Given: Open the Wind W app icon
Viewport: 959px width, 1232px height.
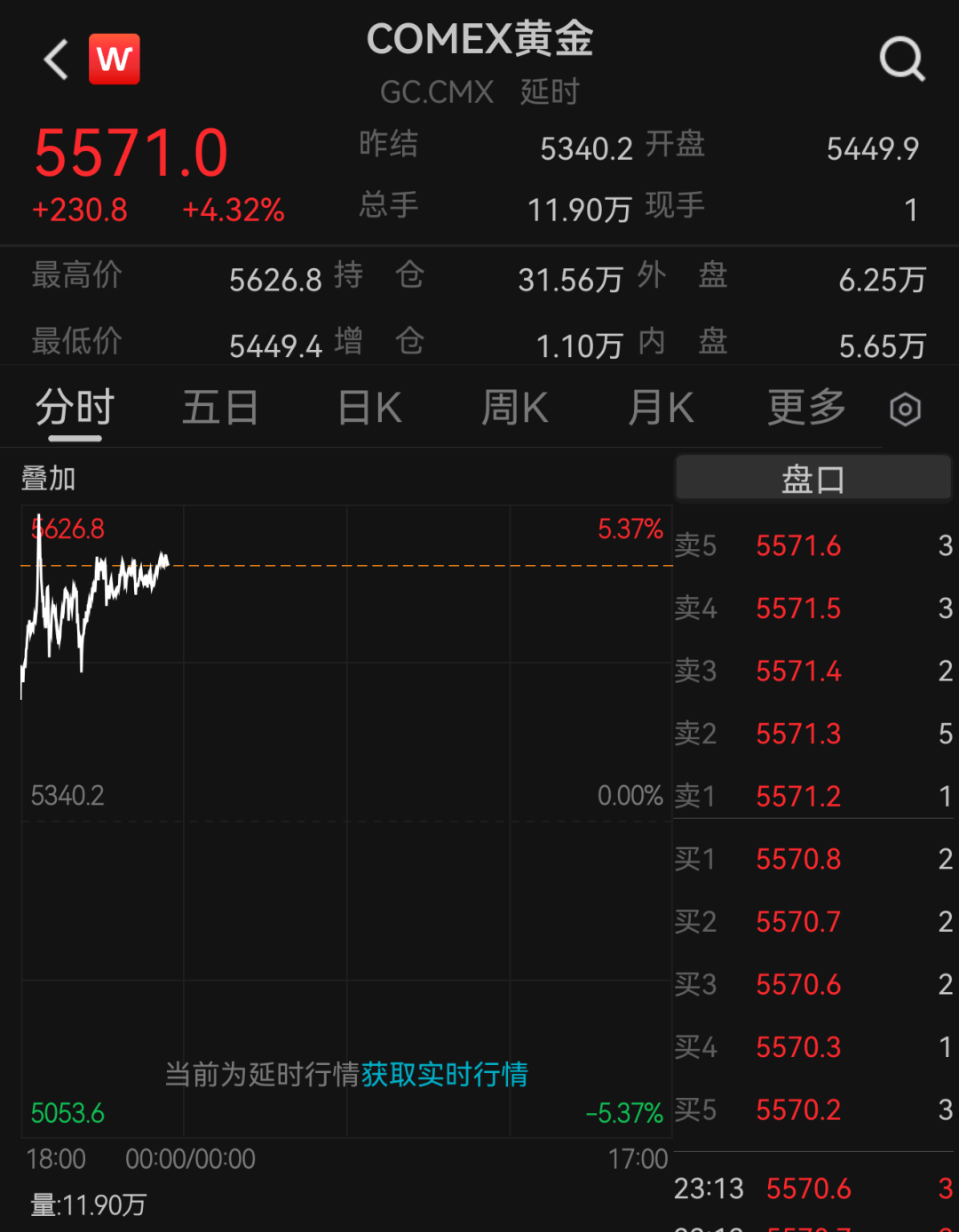Looking at the screenshot, I should point(115,59).
